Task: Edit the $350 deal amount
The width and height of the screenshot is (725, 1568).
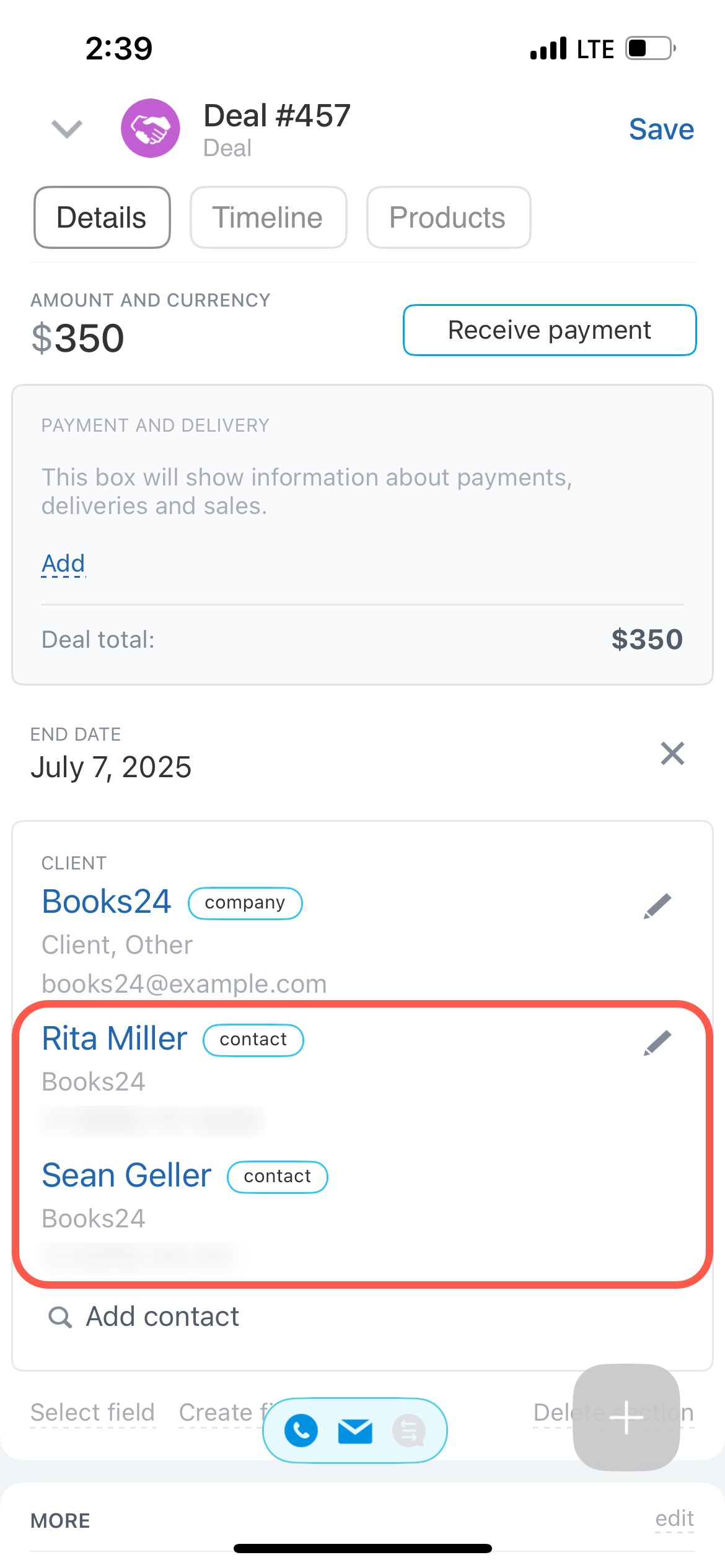Action: pos(79,338)
